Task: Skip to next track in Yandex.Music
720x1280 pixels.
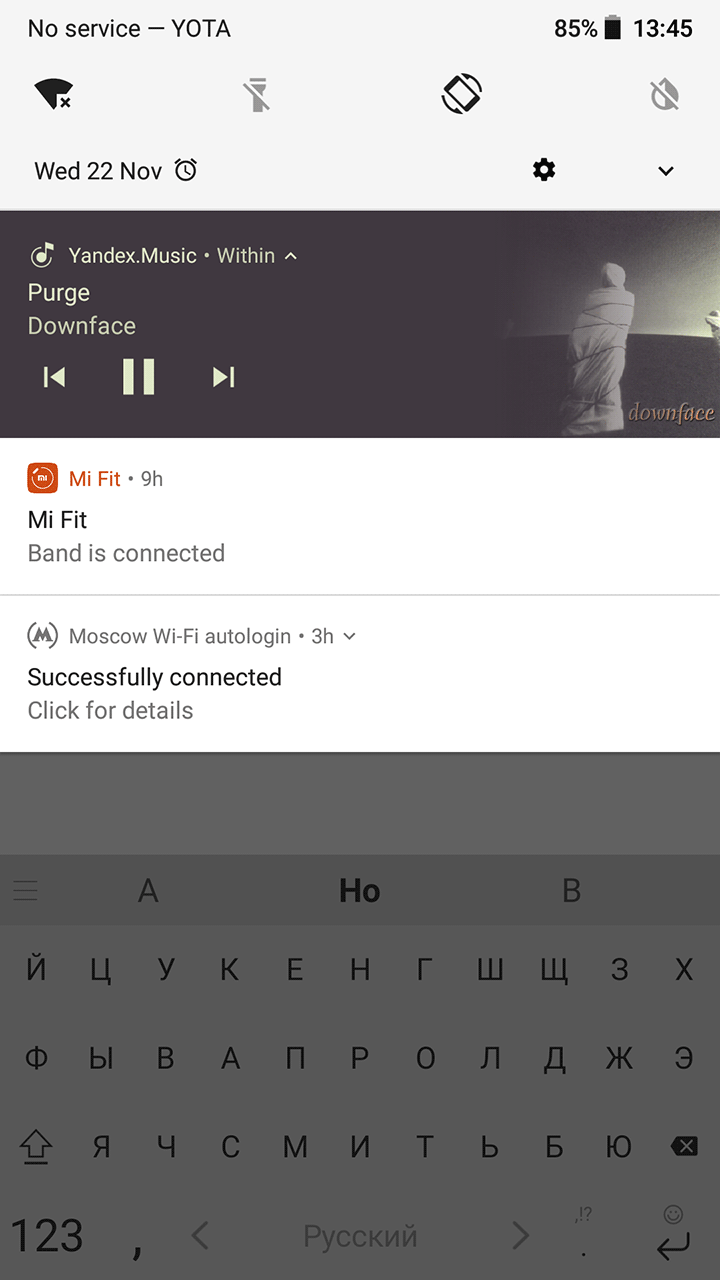Action: click(x=223, y=377)
